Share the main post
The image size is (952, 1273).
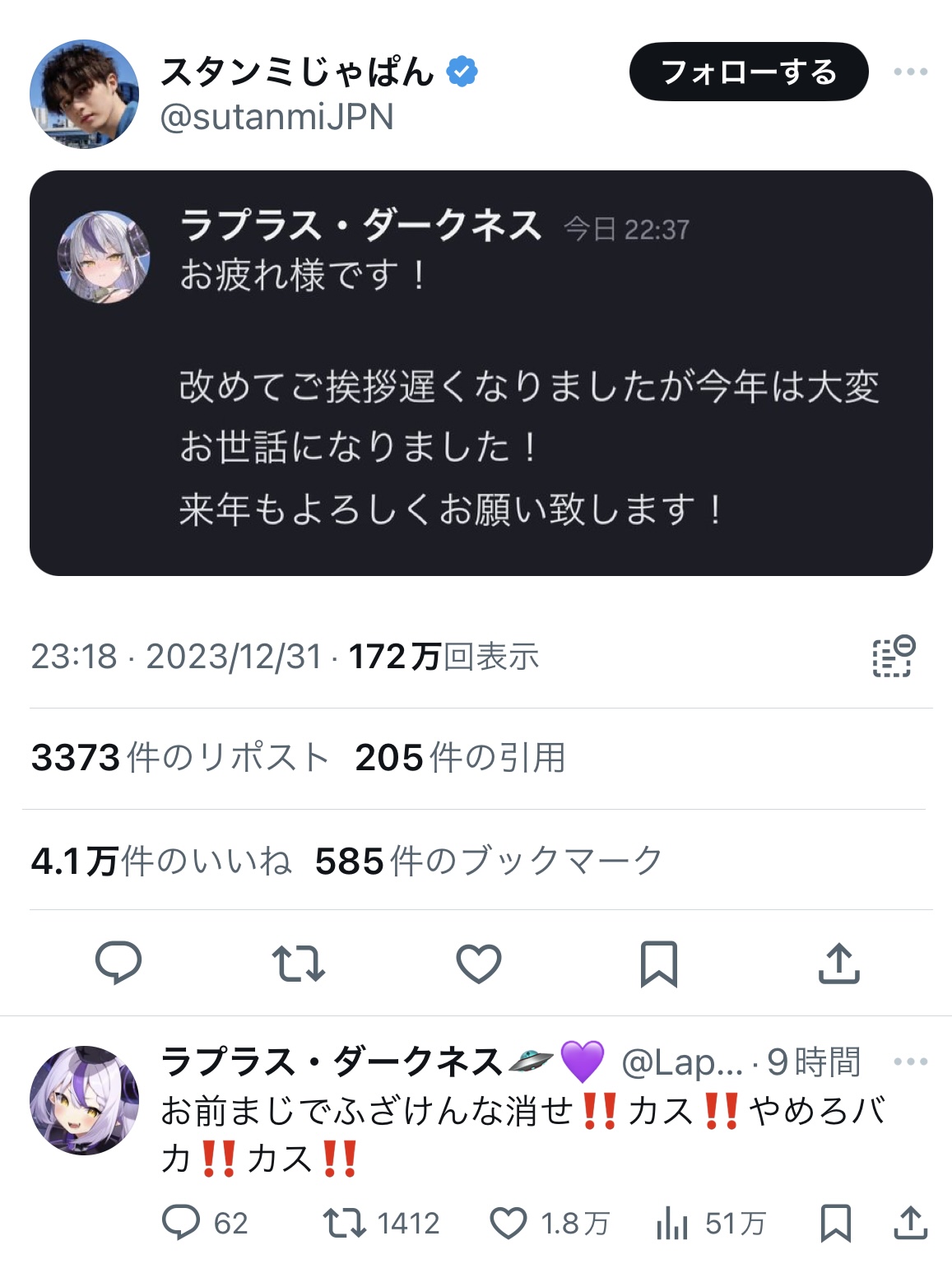(838, 963)
